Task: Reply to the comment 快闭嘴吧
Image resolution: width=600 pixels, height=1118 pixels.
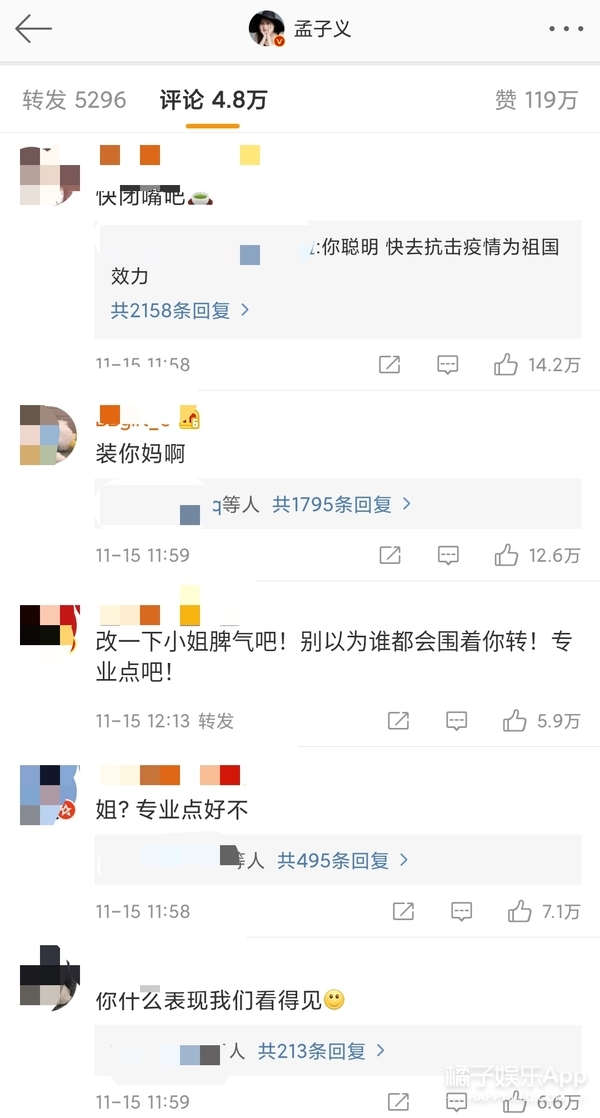Action: [448, 365]
